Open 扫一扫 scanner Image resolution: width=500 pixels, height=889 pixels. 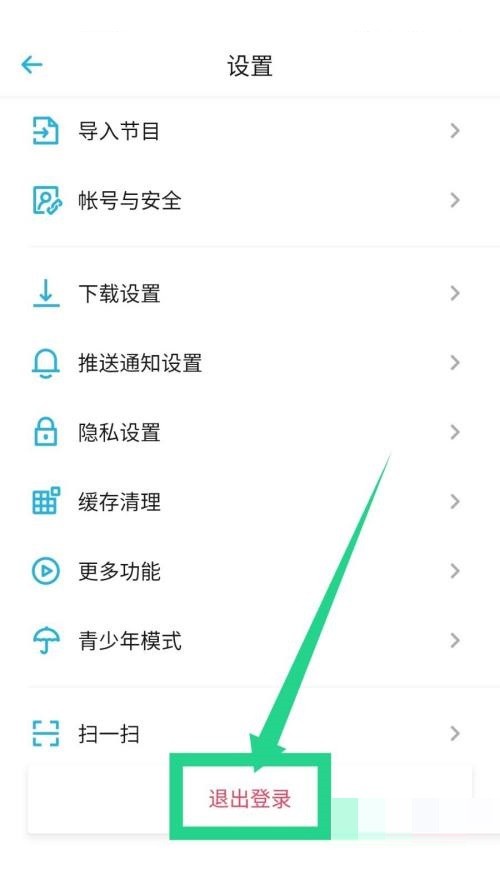point(250,734)
